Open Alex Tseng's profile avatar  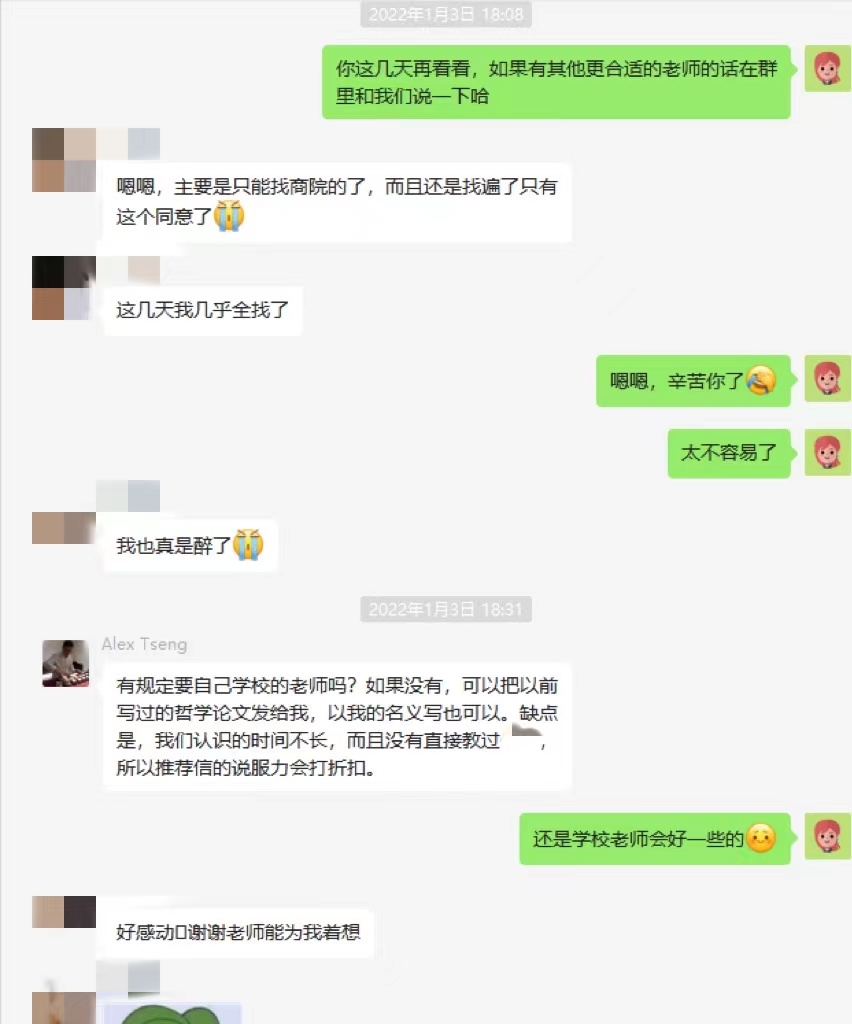[x=65, y=663]
